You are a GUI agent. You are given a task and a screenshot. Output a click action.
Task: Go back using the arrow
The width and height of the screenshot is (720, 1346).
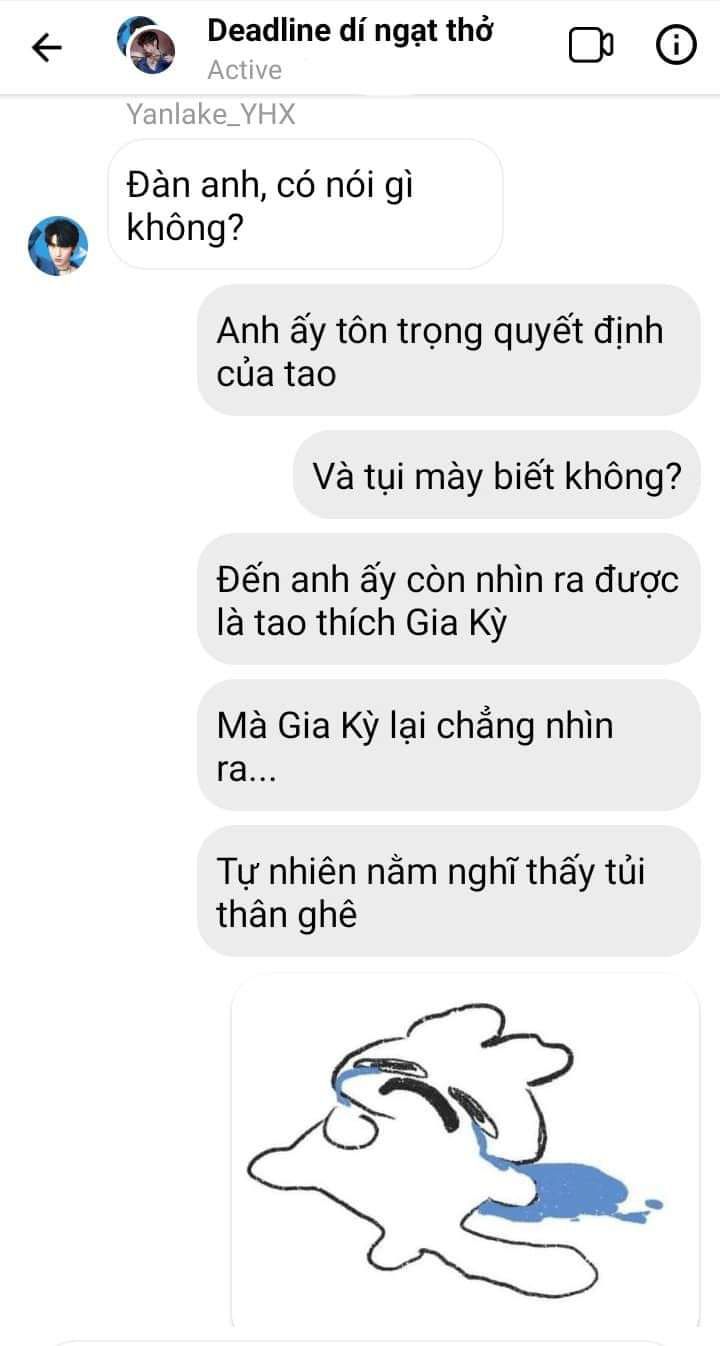(47, 47)
